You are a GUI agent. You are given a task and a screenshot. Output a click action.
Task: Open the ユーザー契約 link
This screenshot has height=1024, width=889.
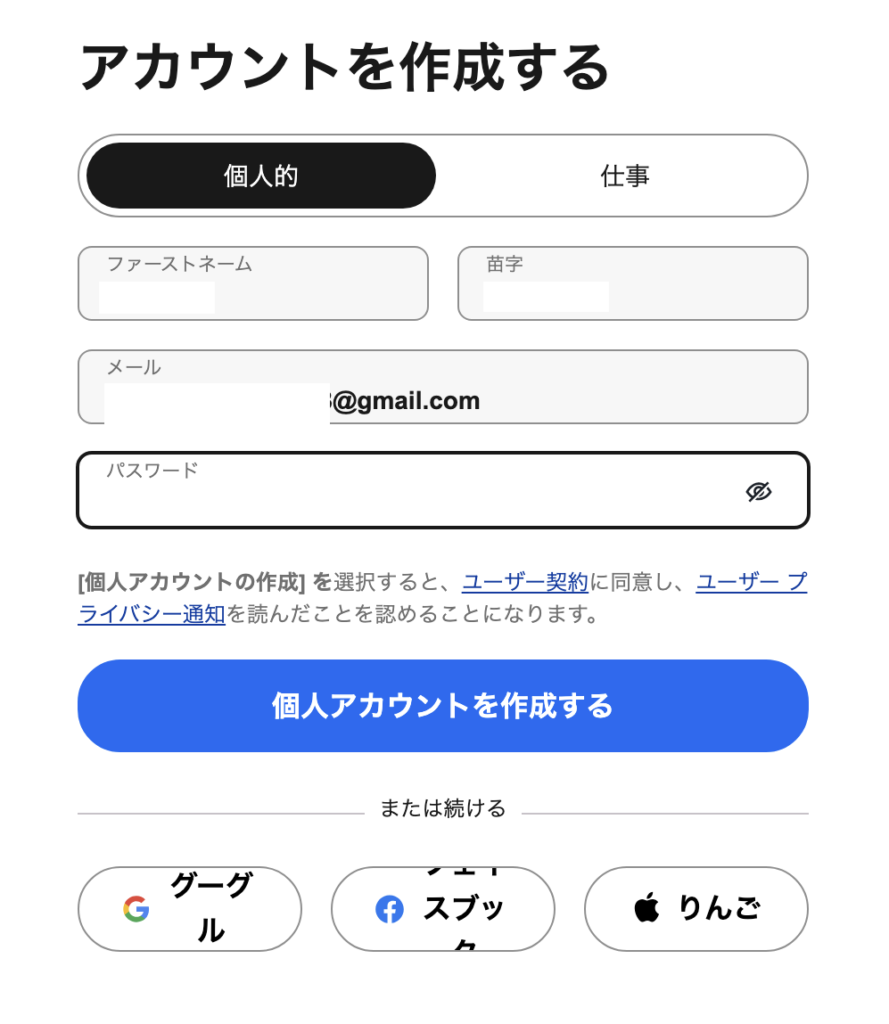coord(525,582)
